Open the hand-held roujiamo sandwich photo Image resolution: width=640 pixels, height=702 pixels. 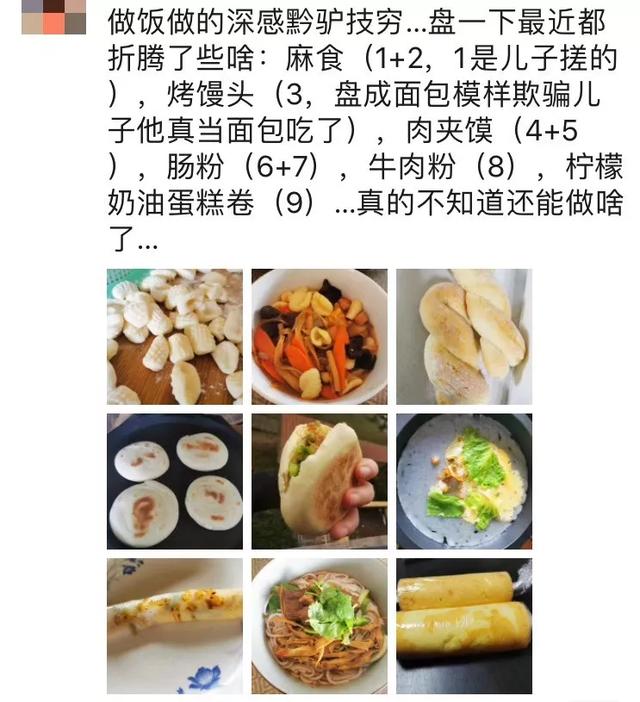coord(319,481)
